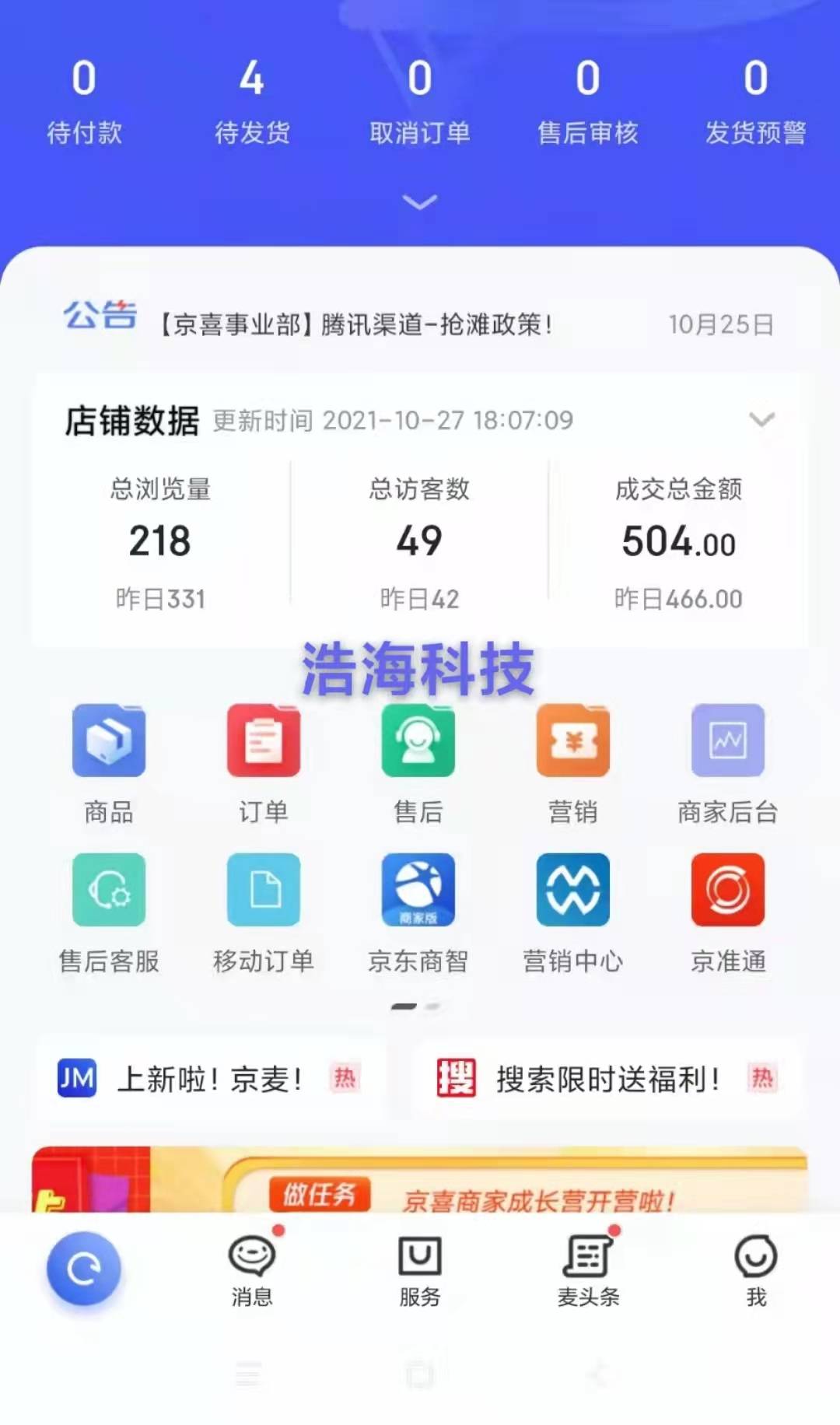Open the 搜索限时送福利 promotion card
The height and width of the screenshot is (1425, 840).
tap(607, 1079)
